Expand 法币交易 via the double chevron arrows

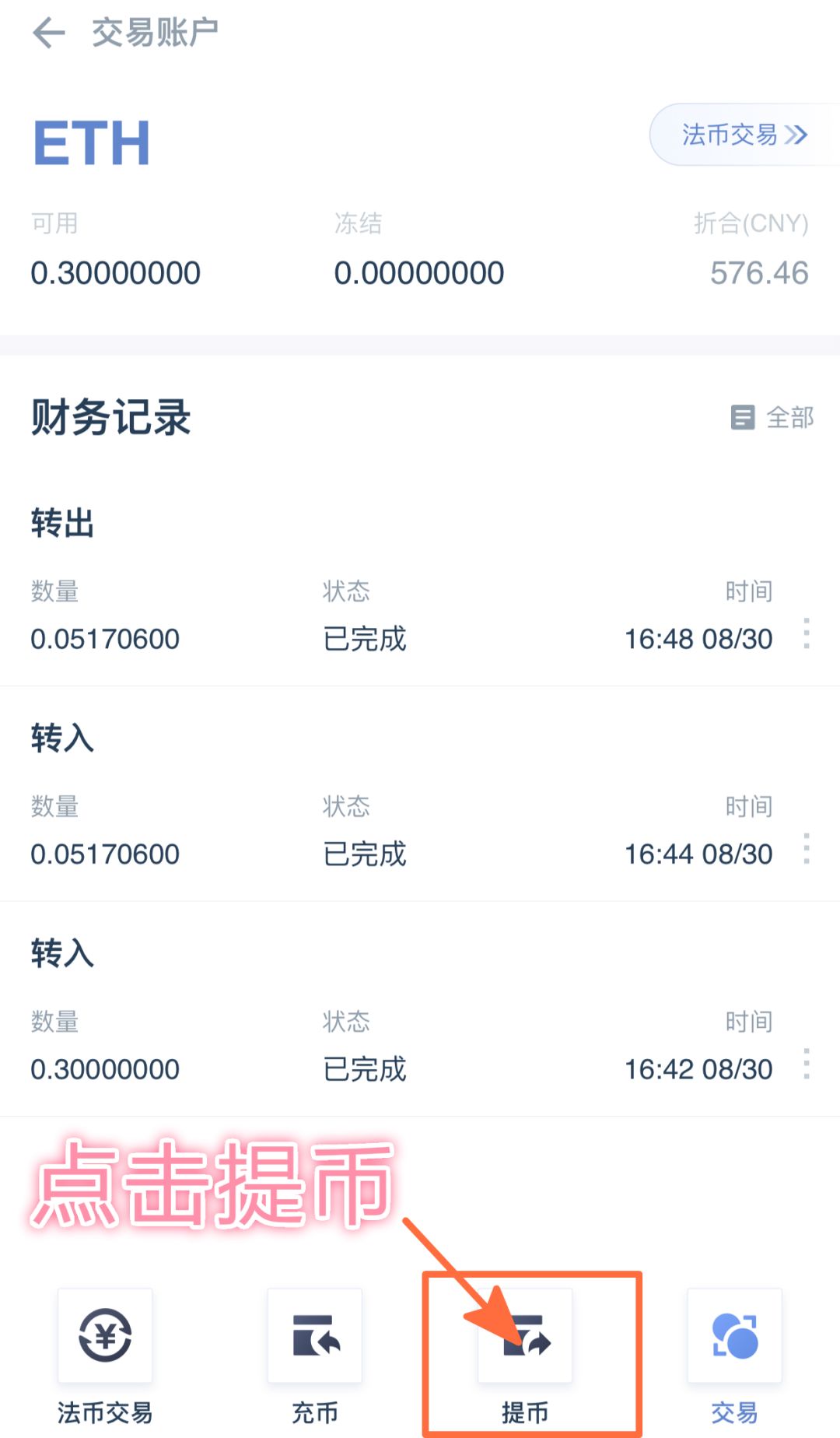point(796,135)
